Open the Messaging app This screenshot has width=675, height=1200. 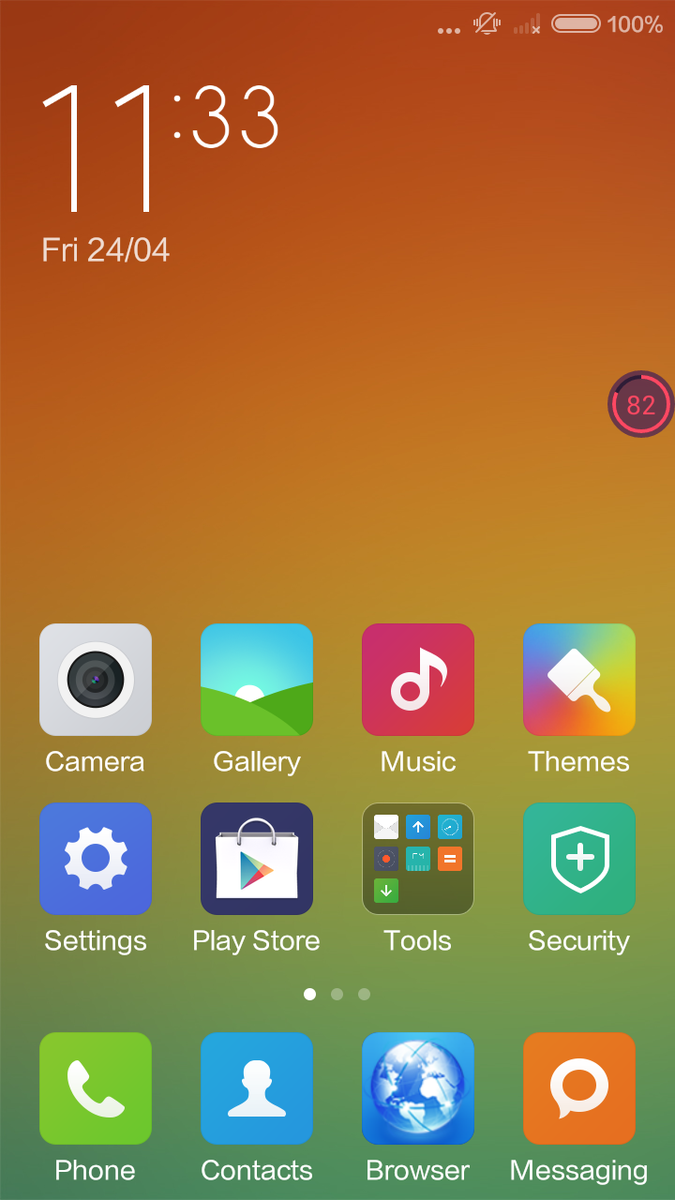(x=579, y=1089)
